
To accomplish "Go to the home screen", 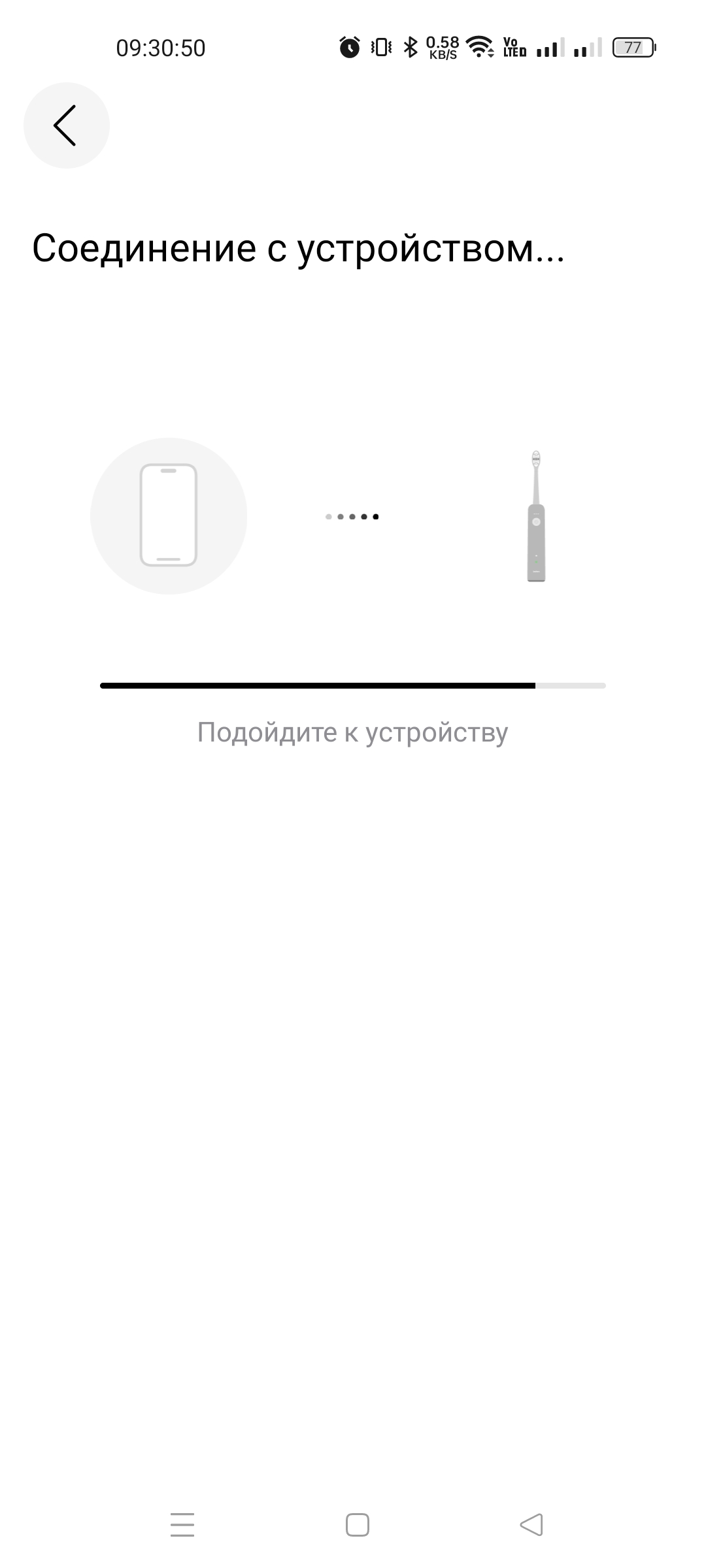I will (x=357, y=1525).
